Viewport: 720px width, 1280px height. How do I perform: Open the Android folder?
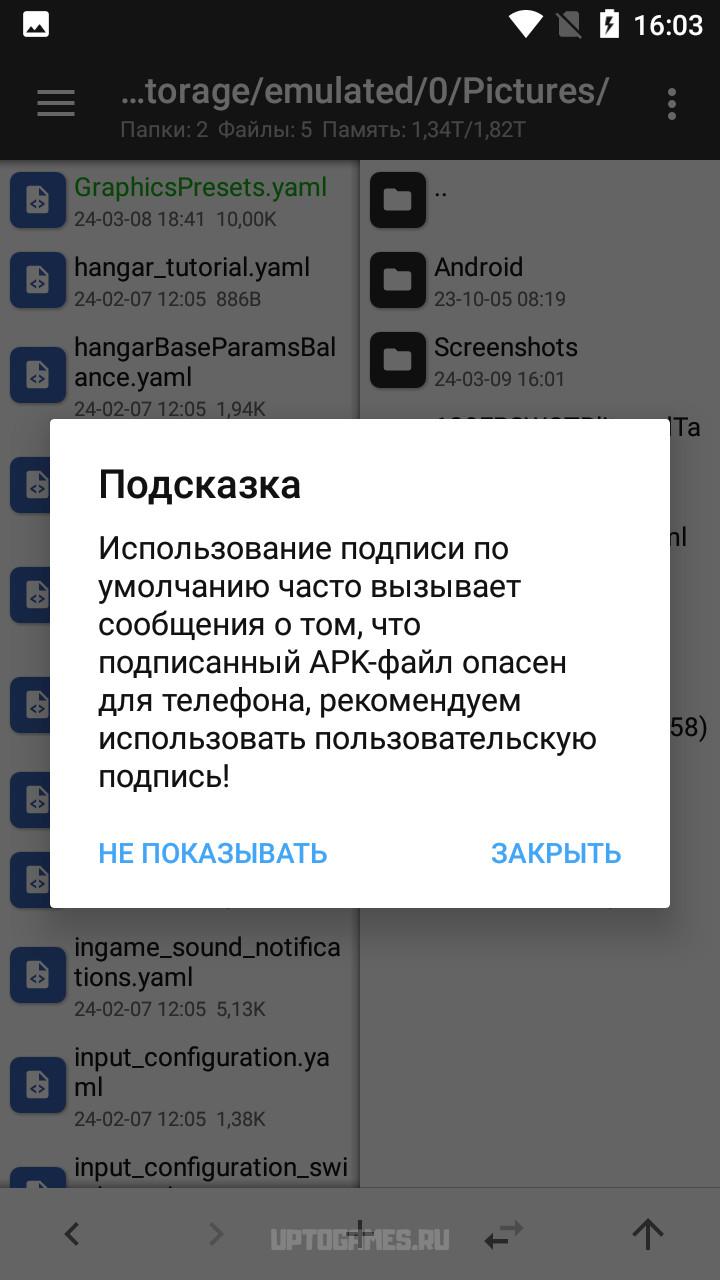[x=540, y=280]
